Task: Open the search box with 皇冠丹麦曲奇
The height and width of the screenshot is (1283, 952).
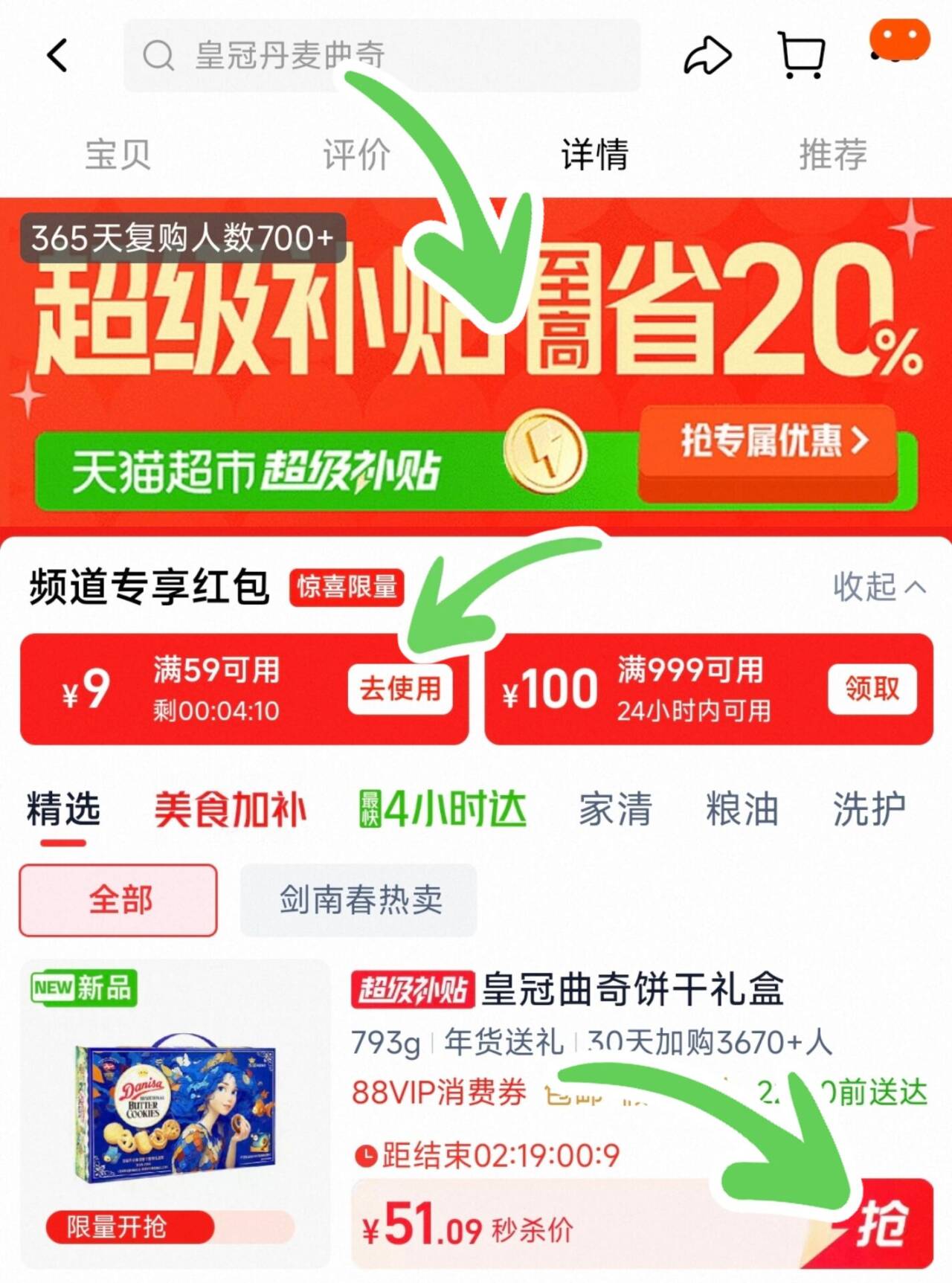Action: [x=382, y=55]
